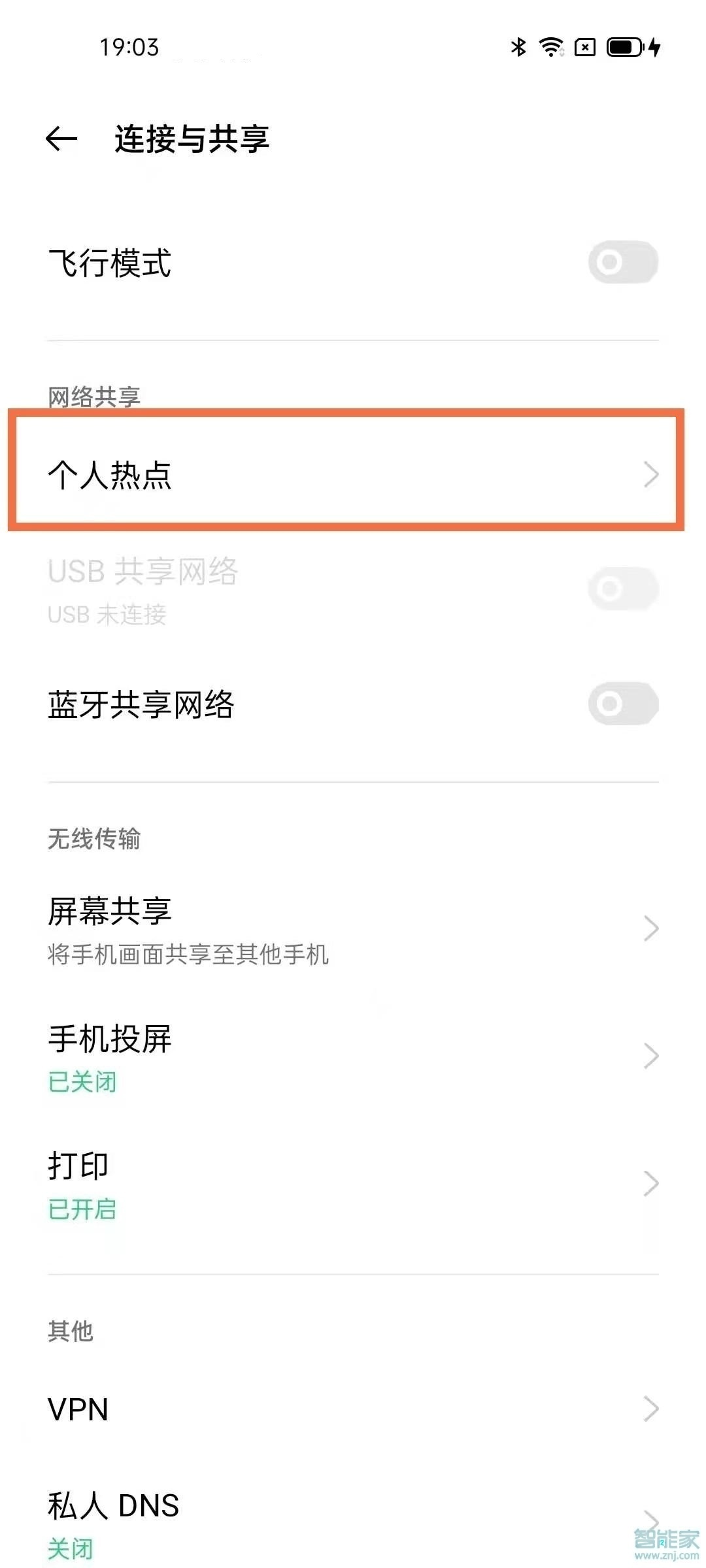This screenshot has width=706, height=1568.
Task: Tap the charging bolt icon in the status bar
Action: click(656, 46)
